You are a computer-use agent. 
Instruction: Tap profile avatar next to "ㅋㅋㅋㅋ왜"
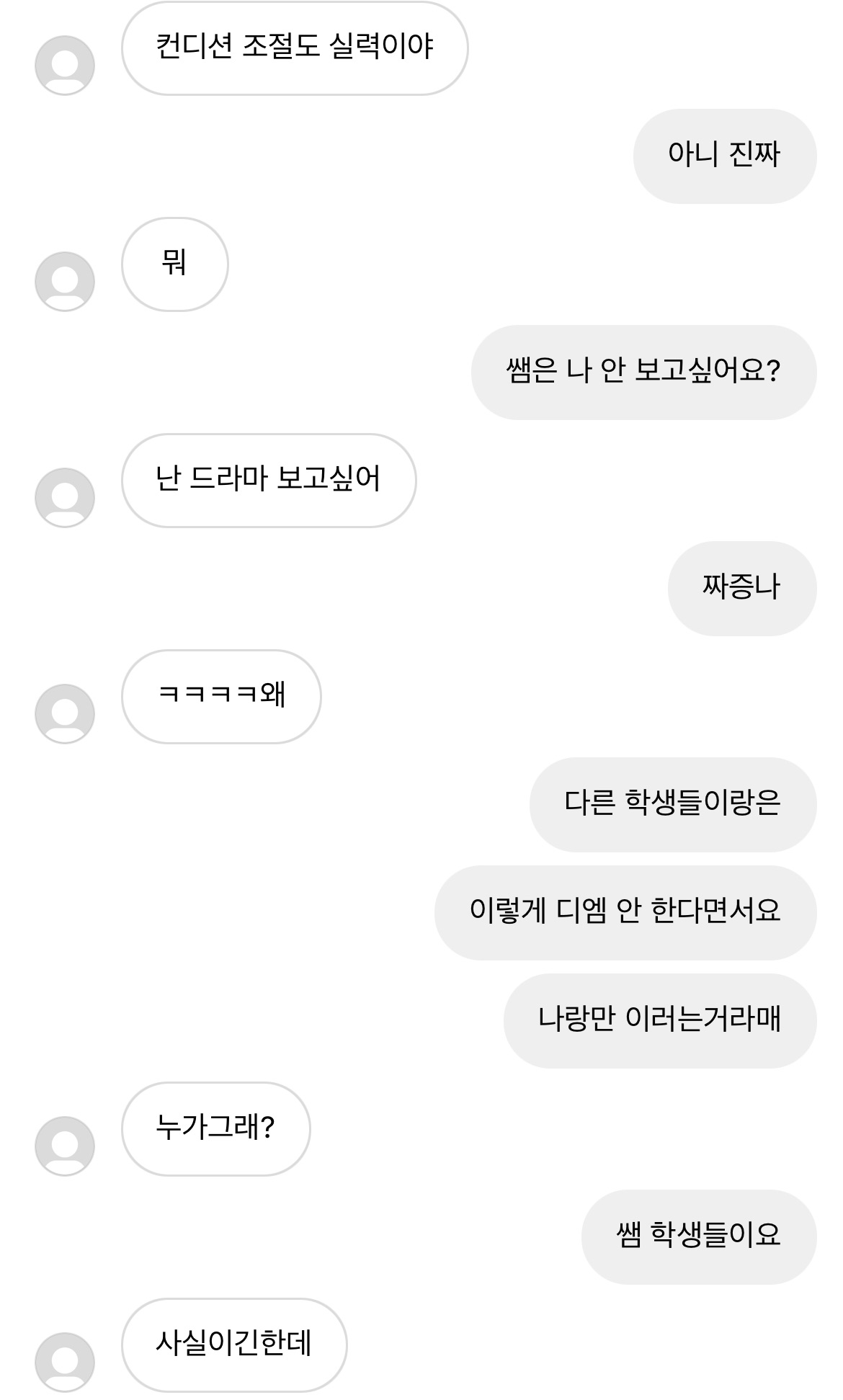tap(65, 714)
